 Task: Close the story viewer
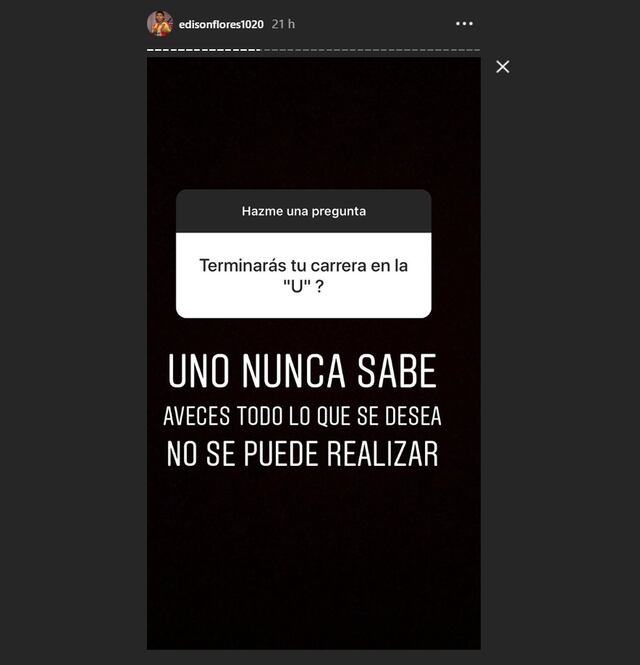click(503, 67)
